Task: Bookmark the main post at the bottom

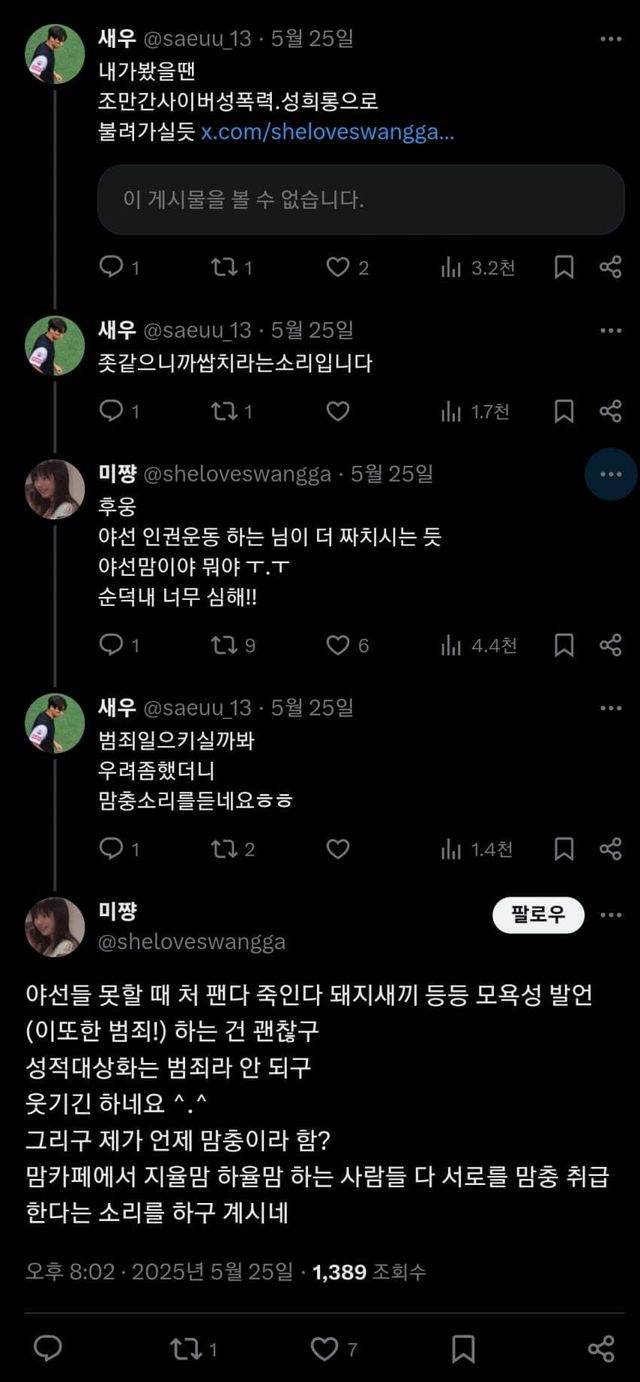Action: click(x=463, y=1349)
